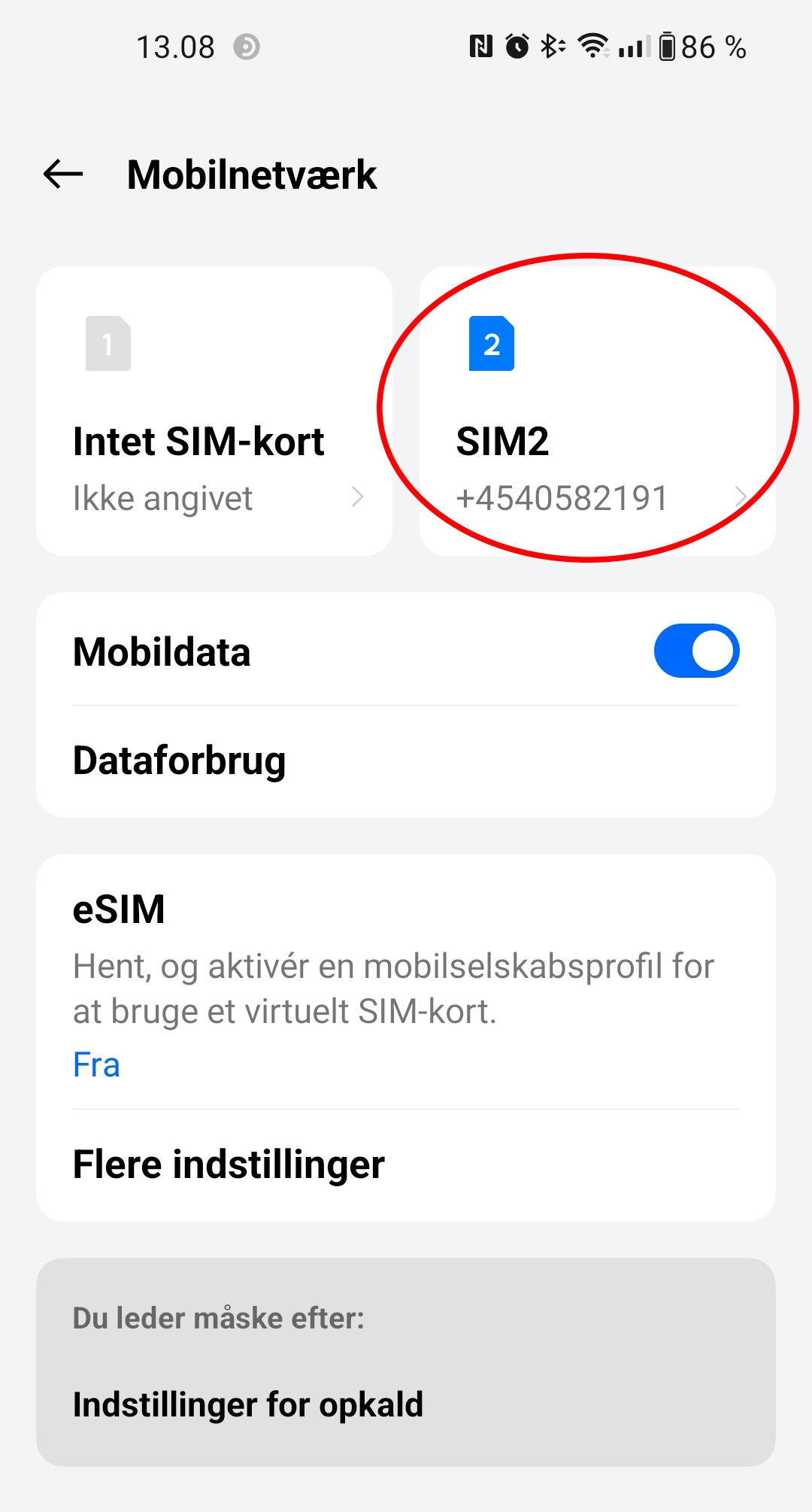The image size is (812, 1512).
Task: Open Indstillinger for opkald suggestion
Action: (x=406, y=1404)
